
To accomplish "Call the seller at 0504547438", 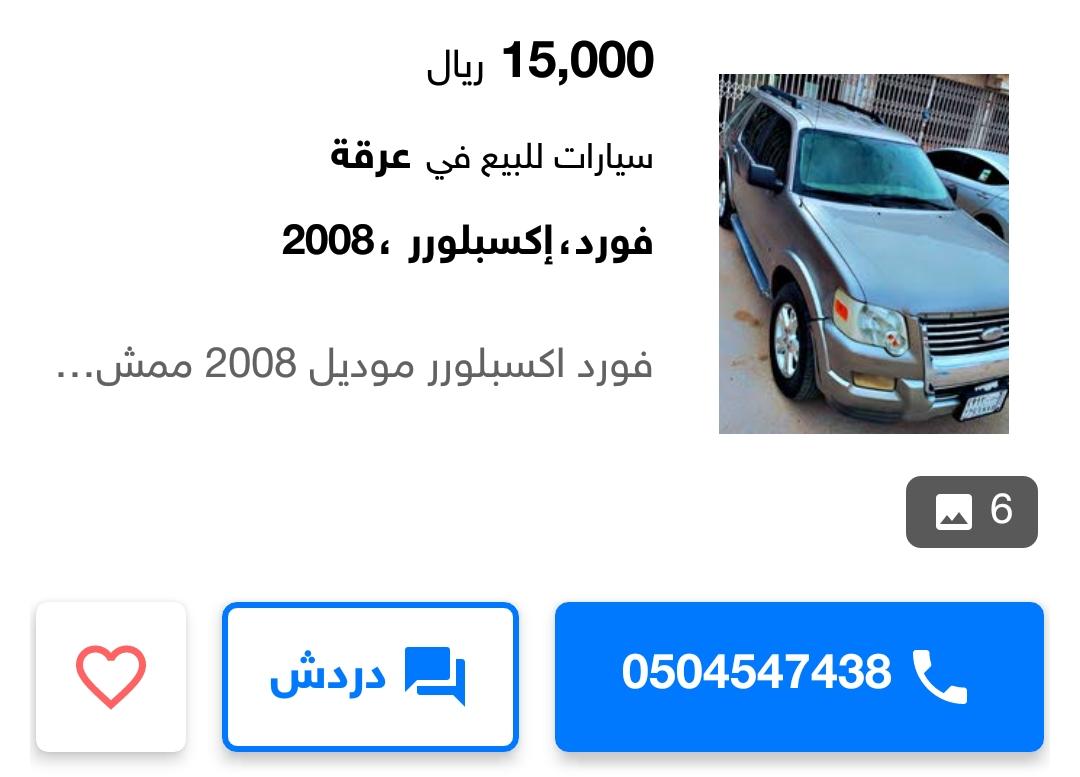I will coord(798,676).
